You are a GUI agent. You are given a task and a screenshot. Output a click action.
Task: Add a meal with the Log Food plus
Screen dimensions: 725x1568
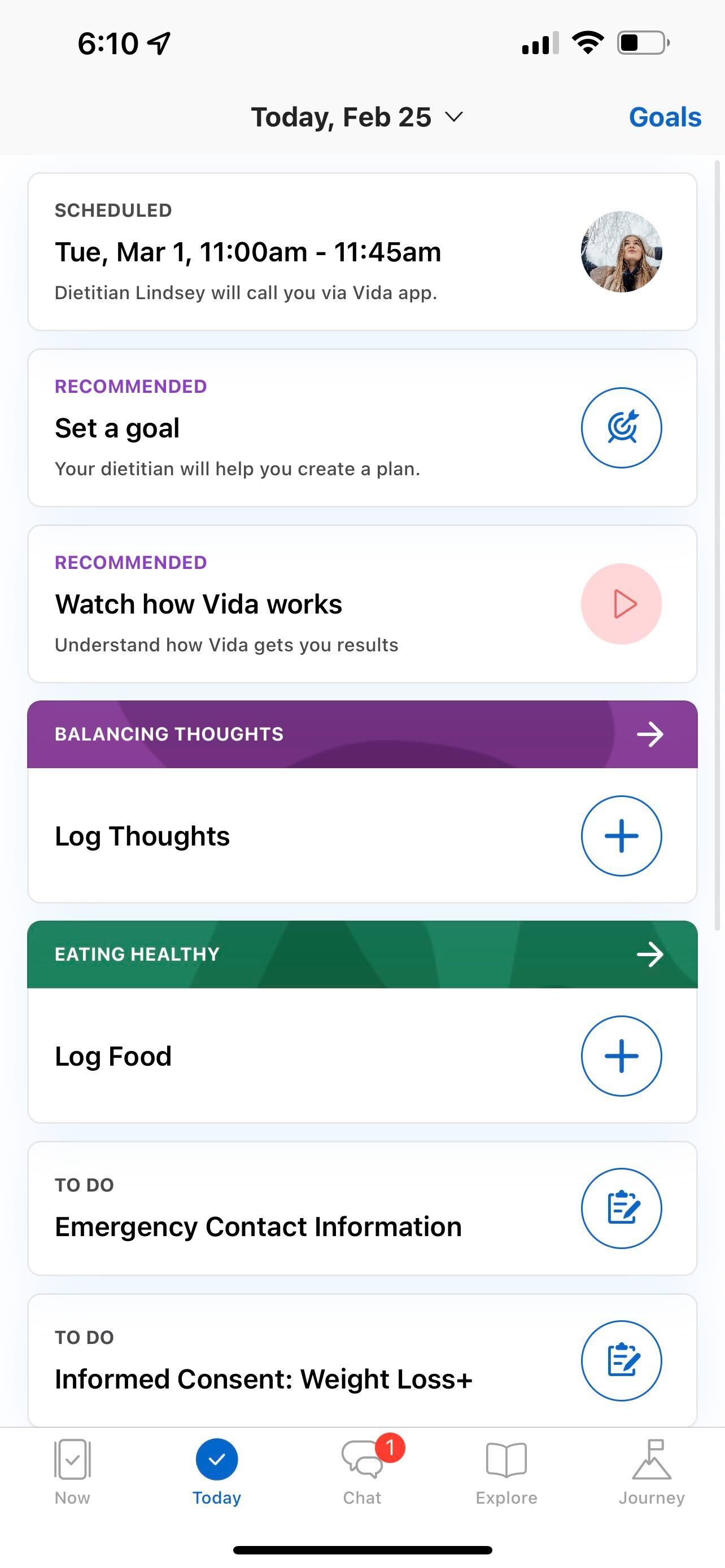pyautogui.click(x=622, y=1056)
